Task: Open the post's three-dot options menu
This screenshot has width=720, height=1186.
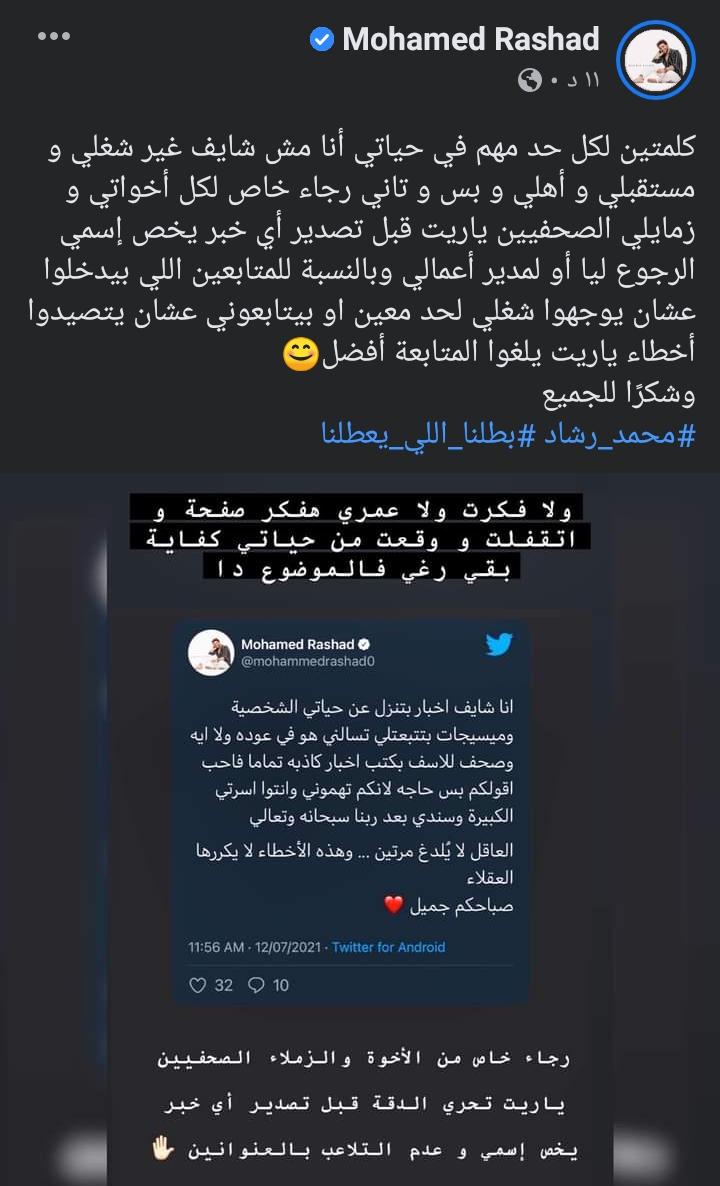Action: point(56,36)
